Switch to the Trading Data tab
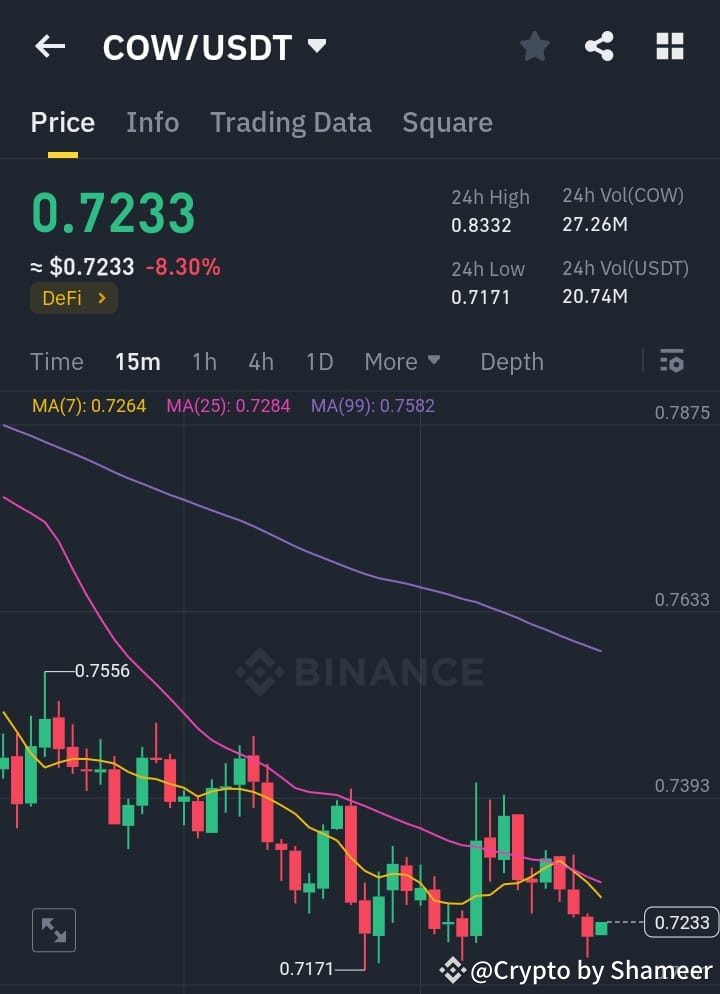Viewport: 720px width, 994px height. click(x=290, y=121)
